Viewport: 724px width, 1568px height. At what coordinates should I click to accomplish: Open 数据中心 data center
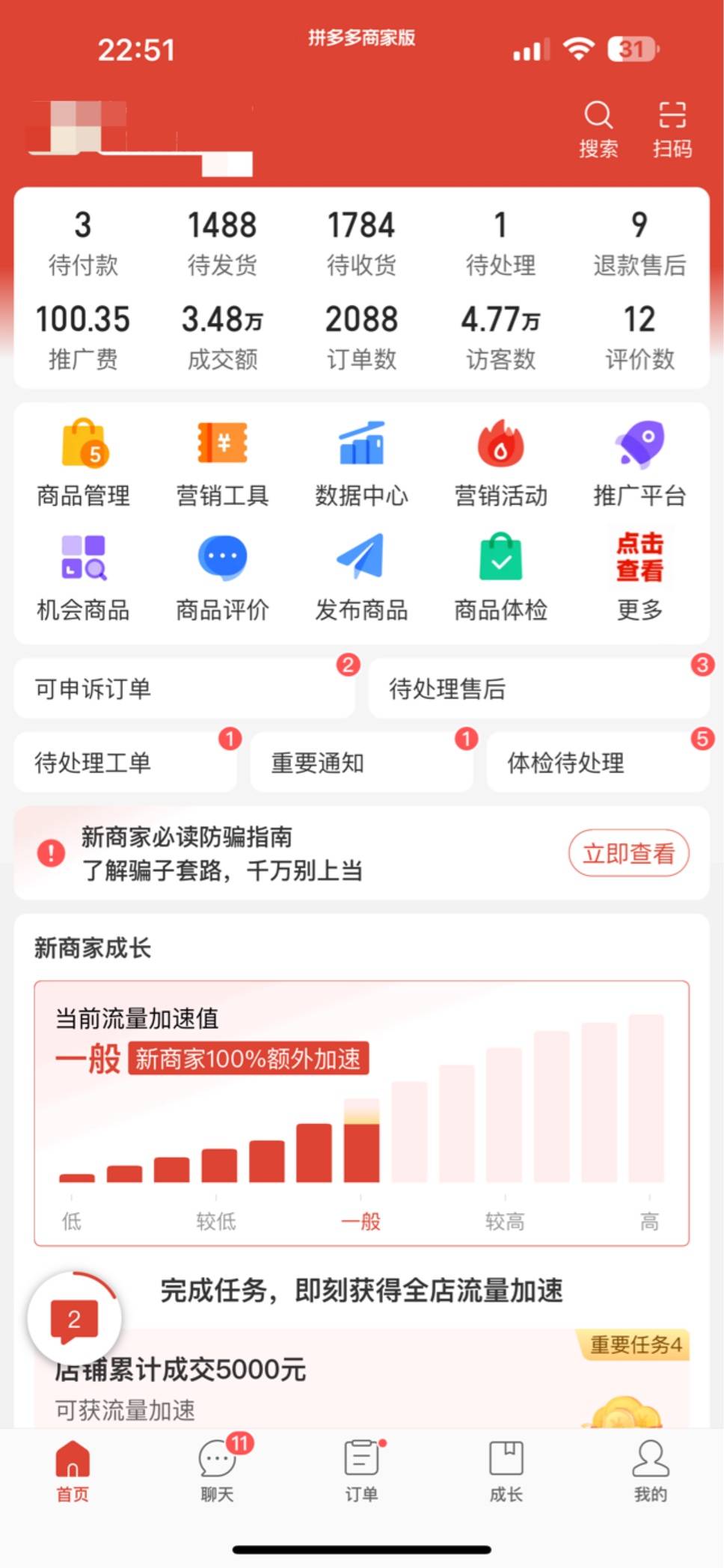[361, 463]
